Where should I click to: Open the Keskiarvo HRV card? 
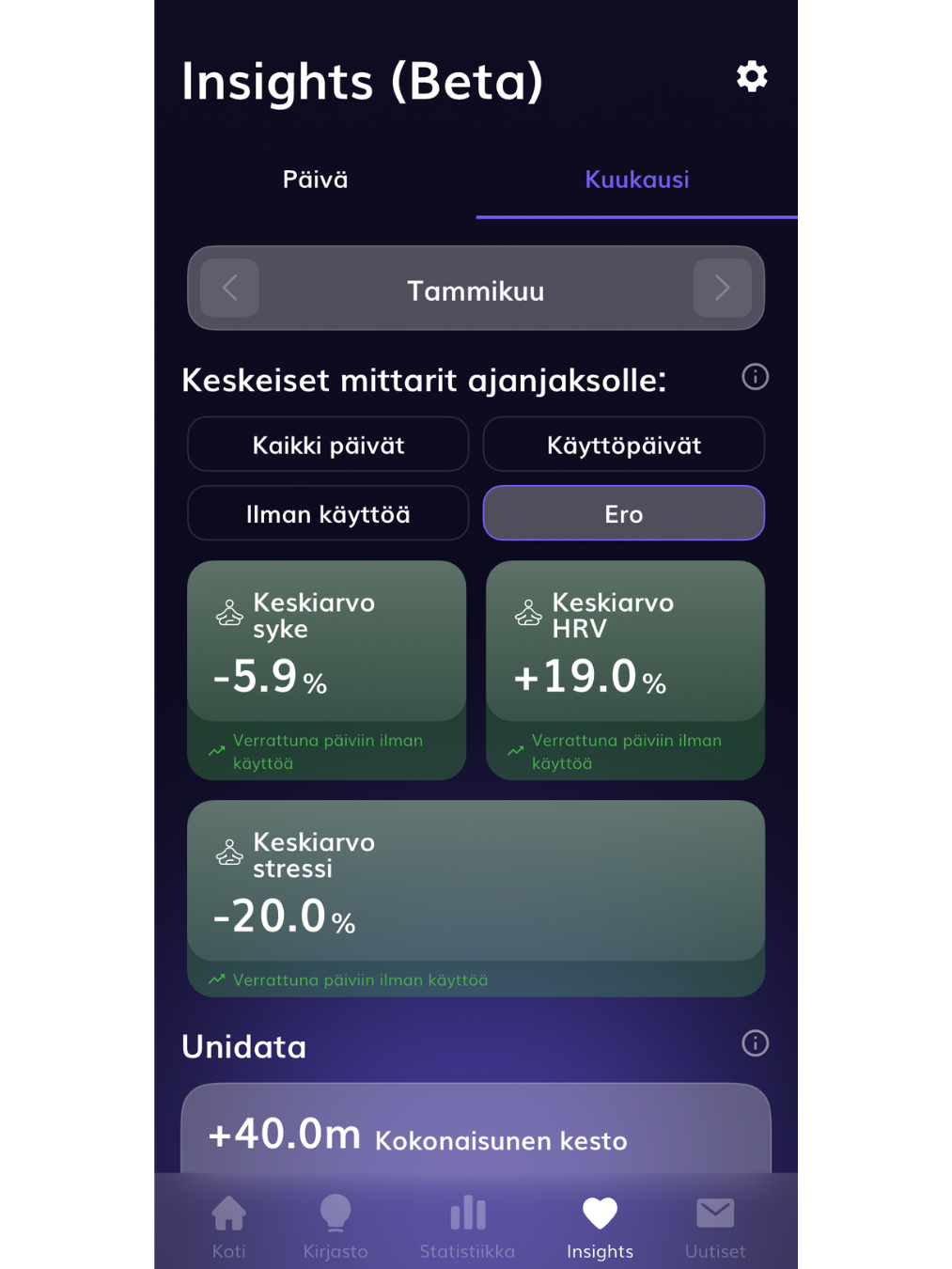624,669
